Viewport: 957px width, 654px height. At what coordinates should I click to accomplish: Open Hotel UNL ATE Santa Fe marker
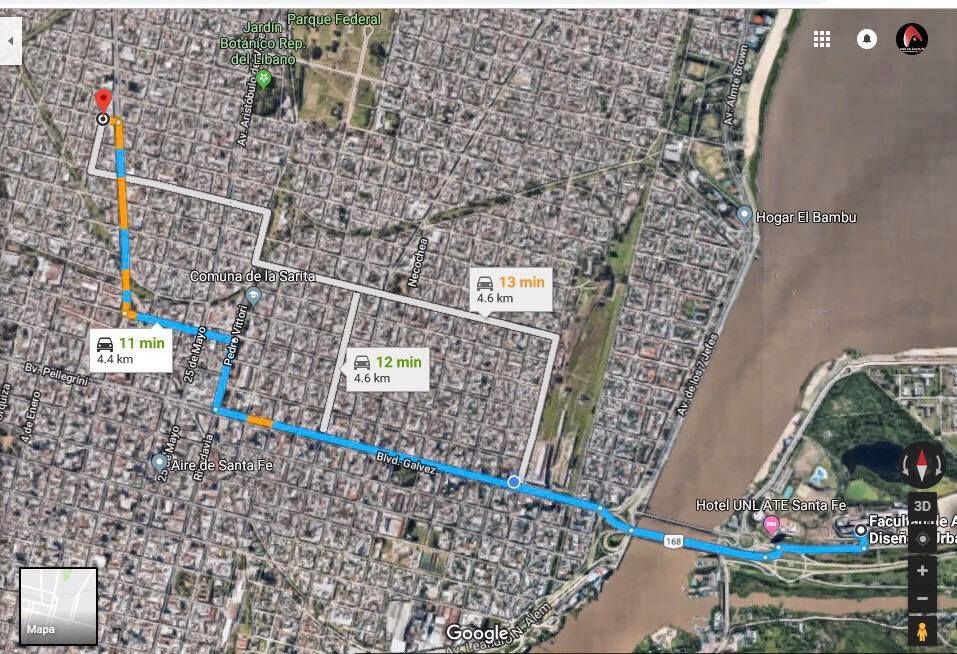(771, 525)
